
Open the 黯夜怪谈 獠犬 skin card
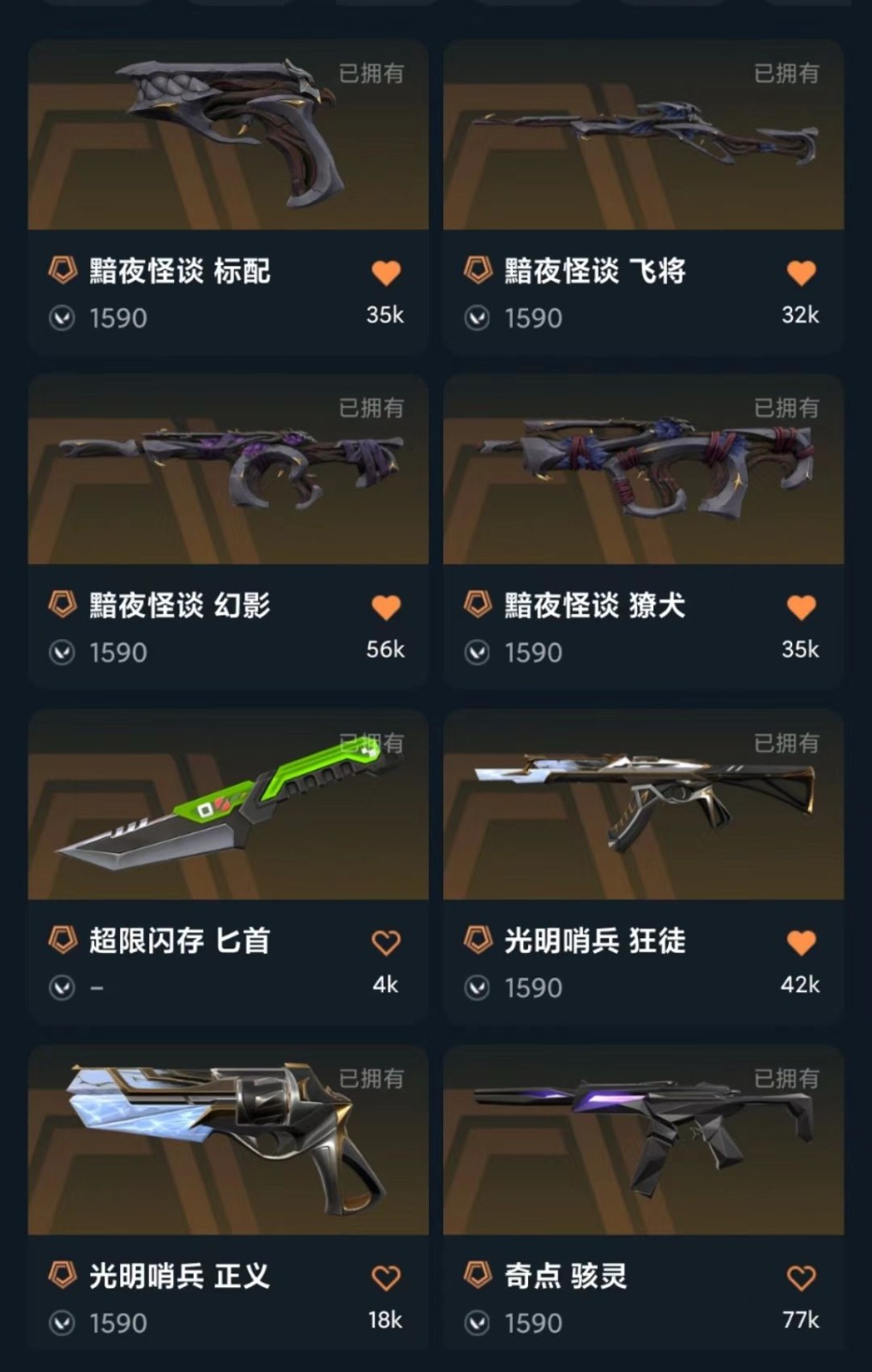pos(643,470)
